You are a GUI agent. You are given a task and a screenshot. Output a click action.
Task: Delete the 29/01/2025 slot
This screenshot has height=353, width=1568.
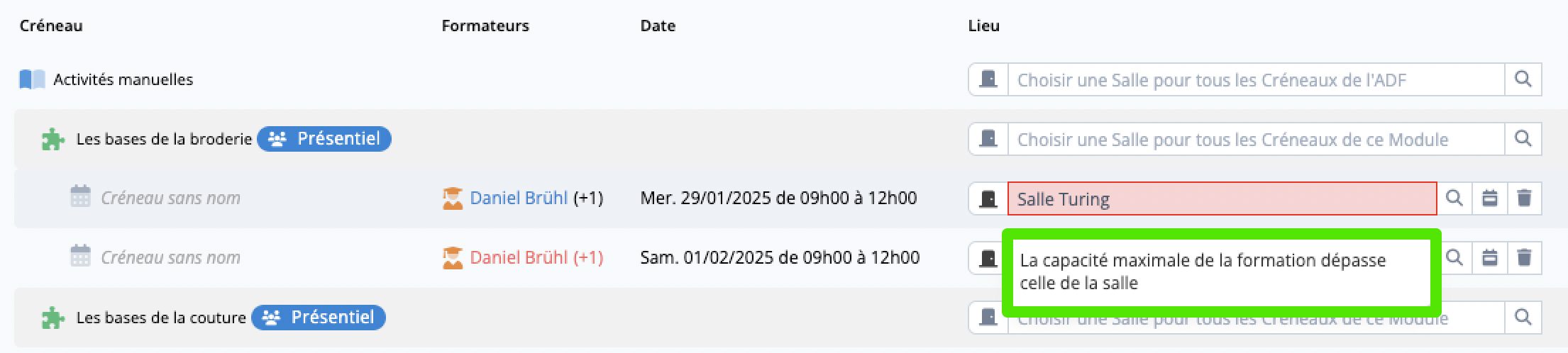click(x=1524, y=199)
